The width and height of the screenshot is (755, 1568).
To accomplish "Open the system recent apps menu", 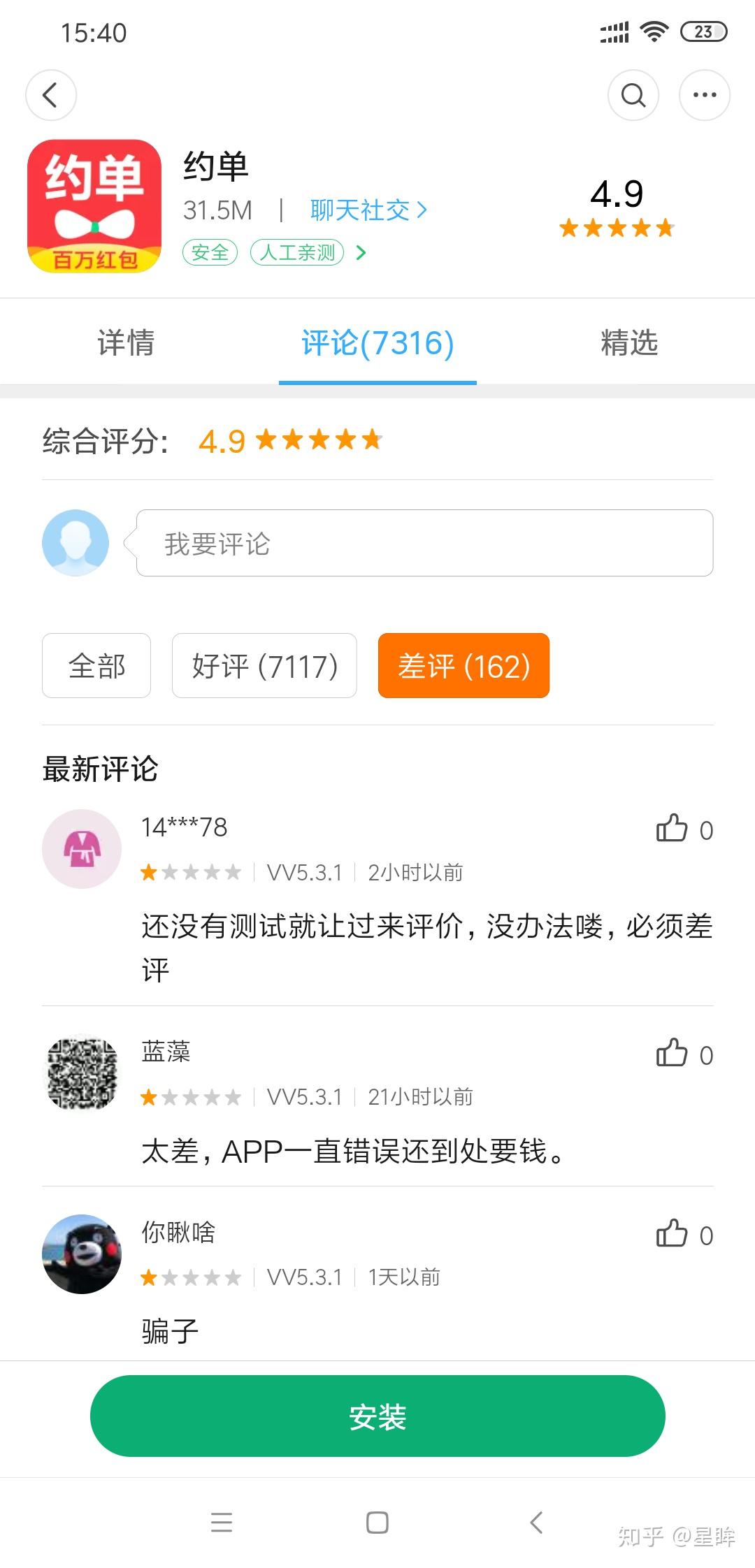I will [x=221, y=1522].
